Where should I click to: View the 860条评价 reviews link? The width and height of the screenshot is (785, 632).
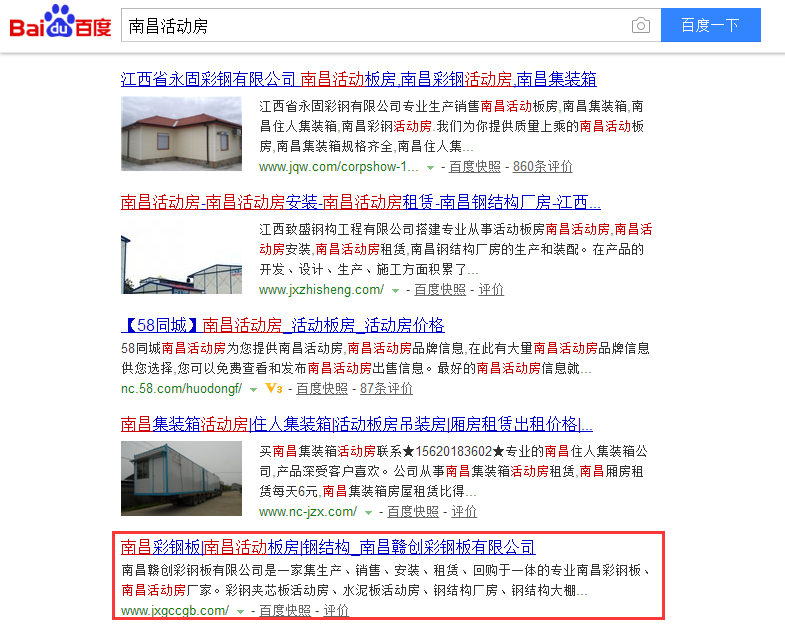[543, 167]
